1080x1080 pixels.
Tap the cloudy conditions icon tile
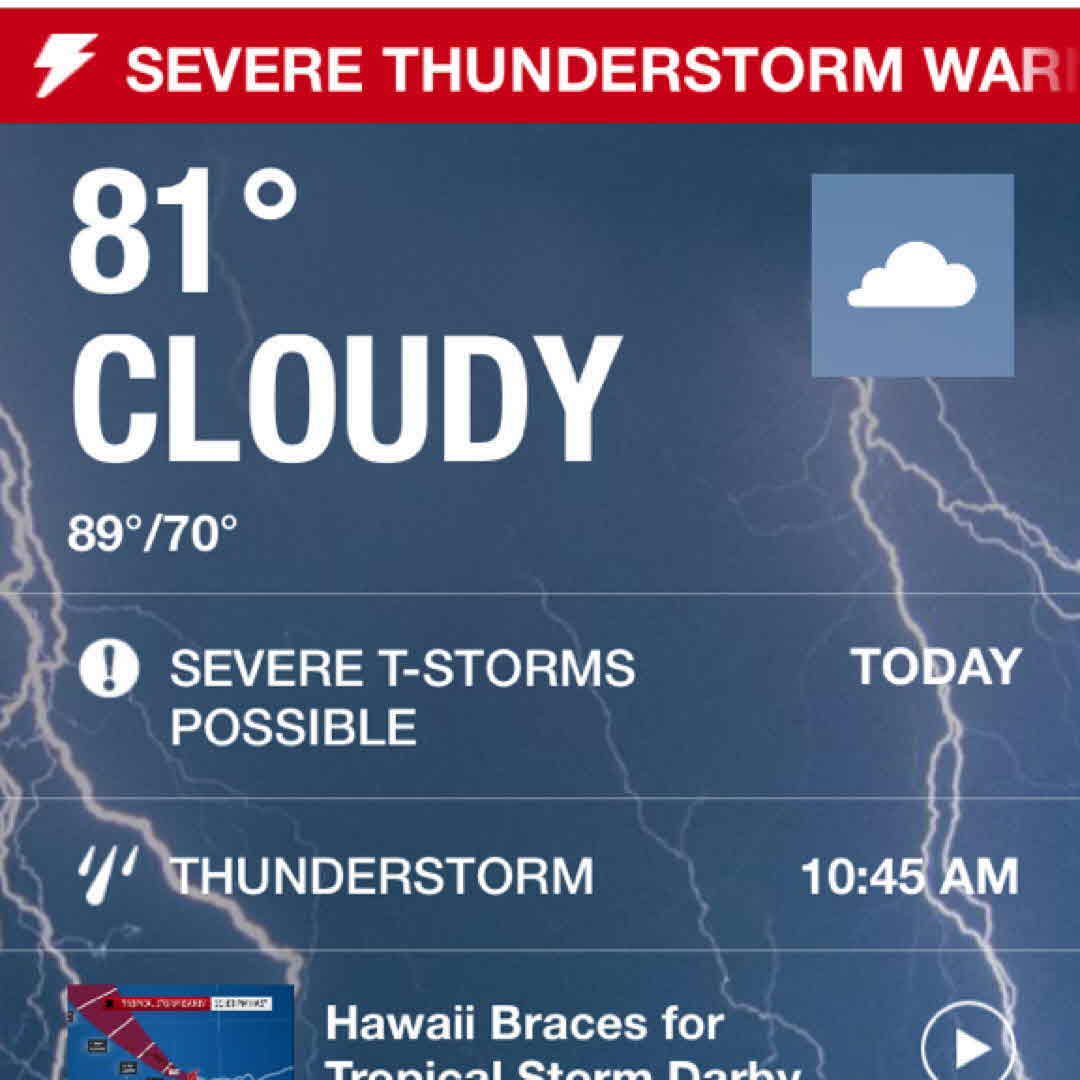912,275
